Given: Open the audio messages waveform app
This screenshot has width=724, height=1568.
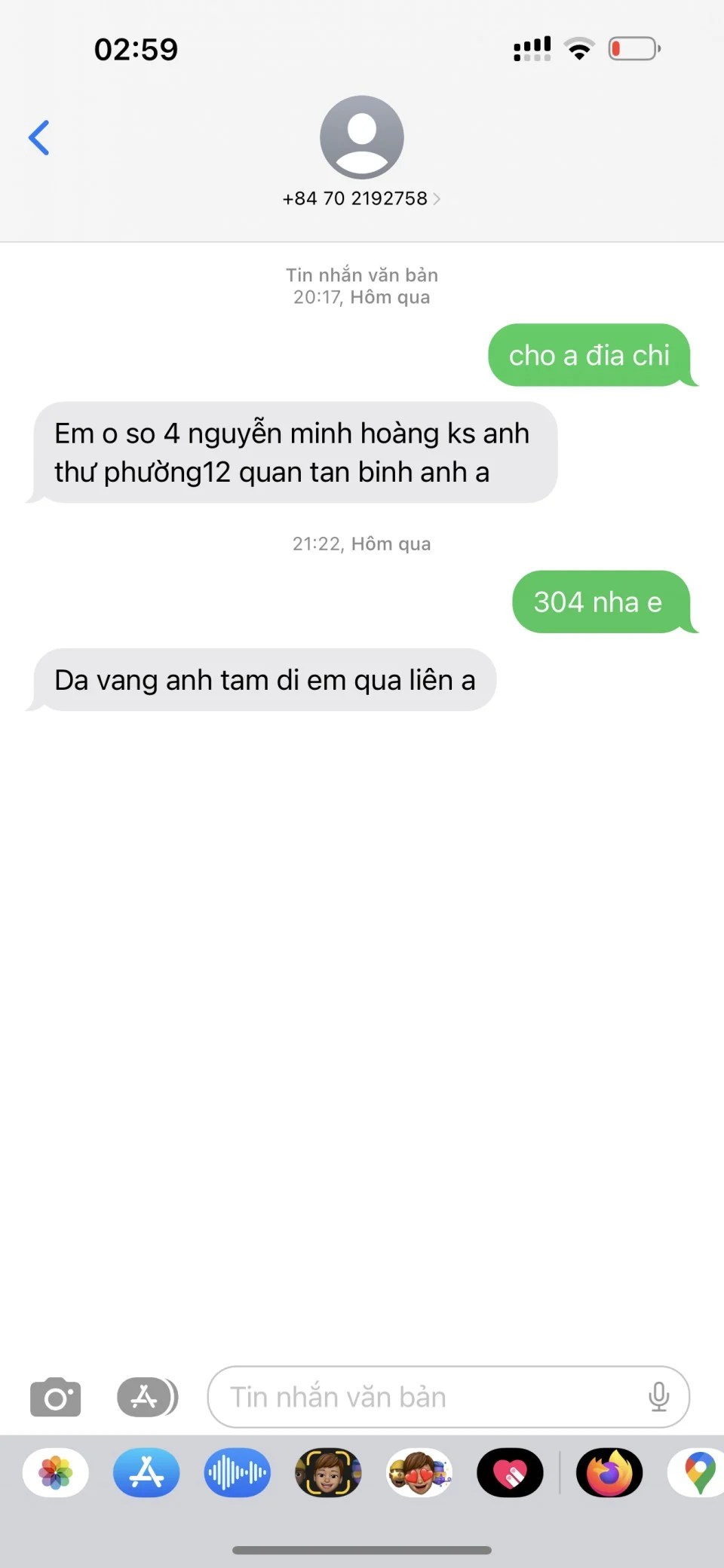Looking at the screenshot, I should (237, 1472).
